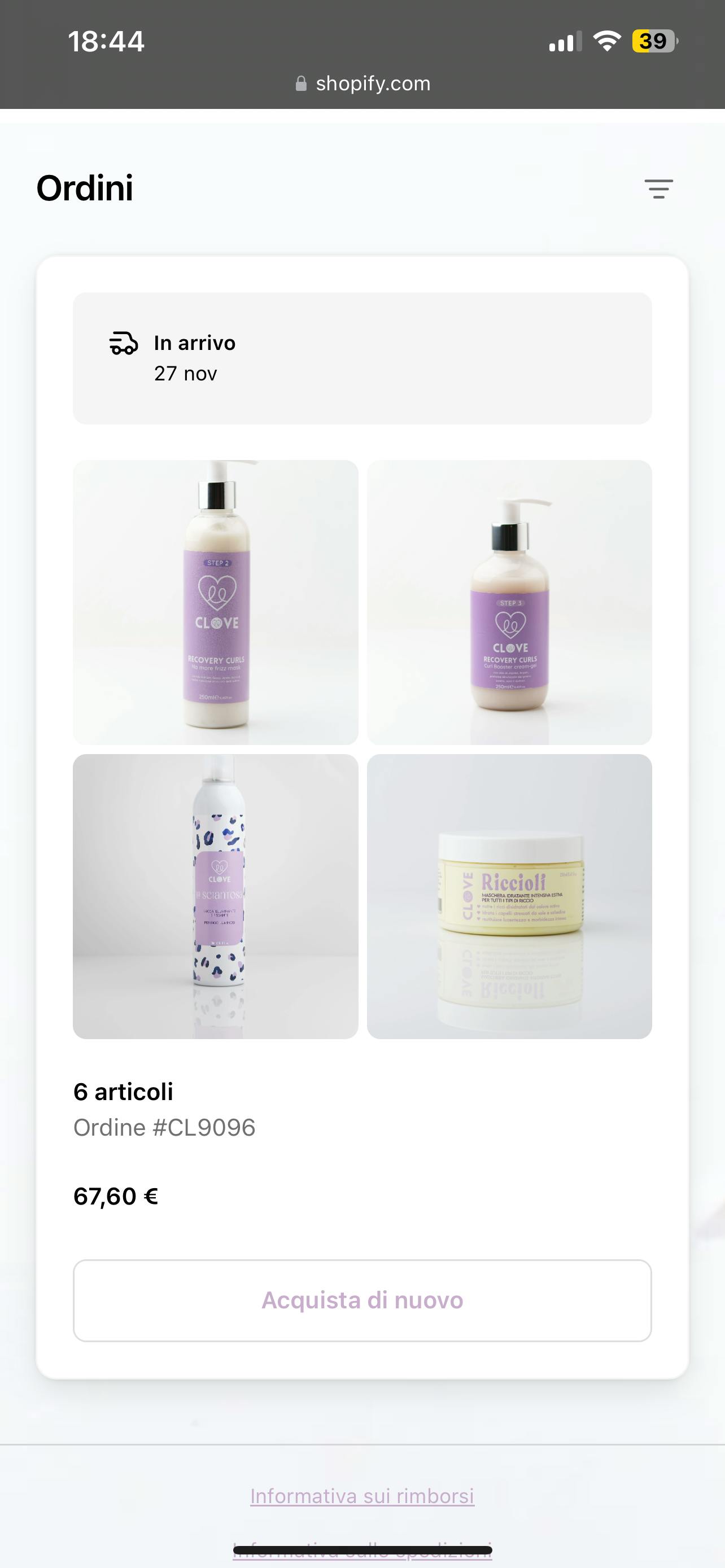725x1568 pixels.
Task: View the Riccioli mask jar image
Action: tap(509, 896)
